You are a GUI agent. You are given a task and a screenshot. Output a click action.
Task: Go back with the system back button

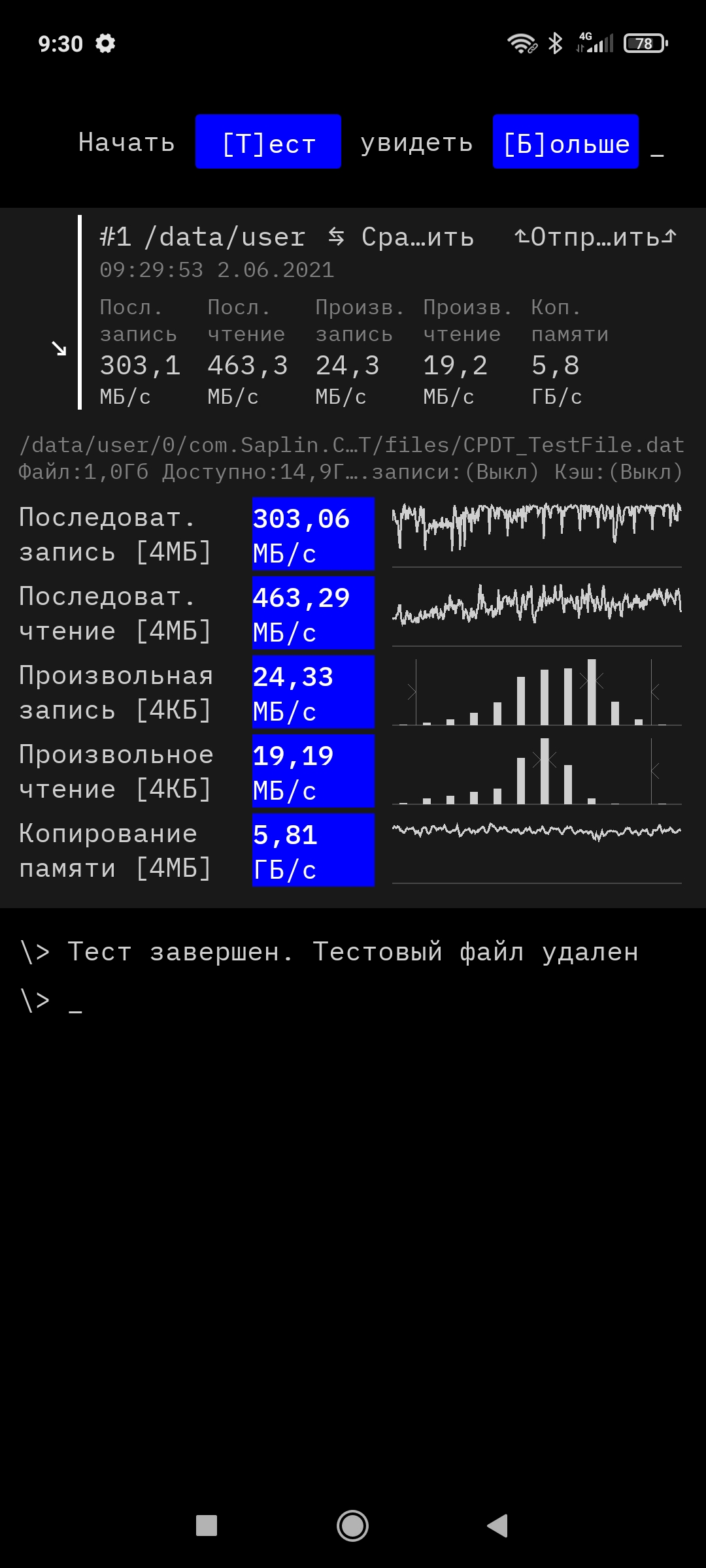click(498, 1526)
